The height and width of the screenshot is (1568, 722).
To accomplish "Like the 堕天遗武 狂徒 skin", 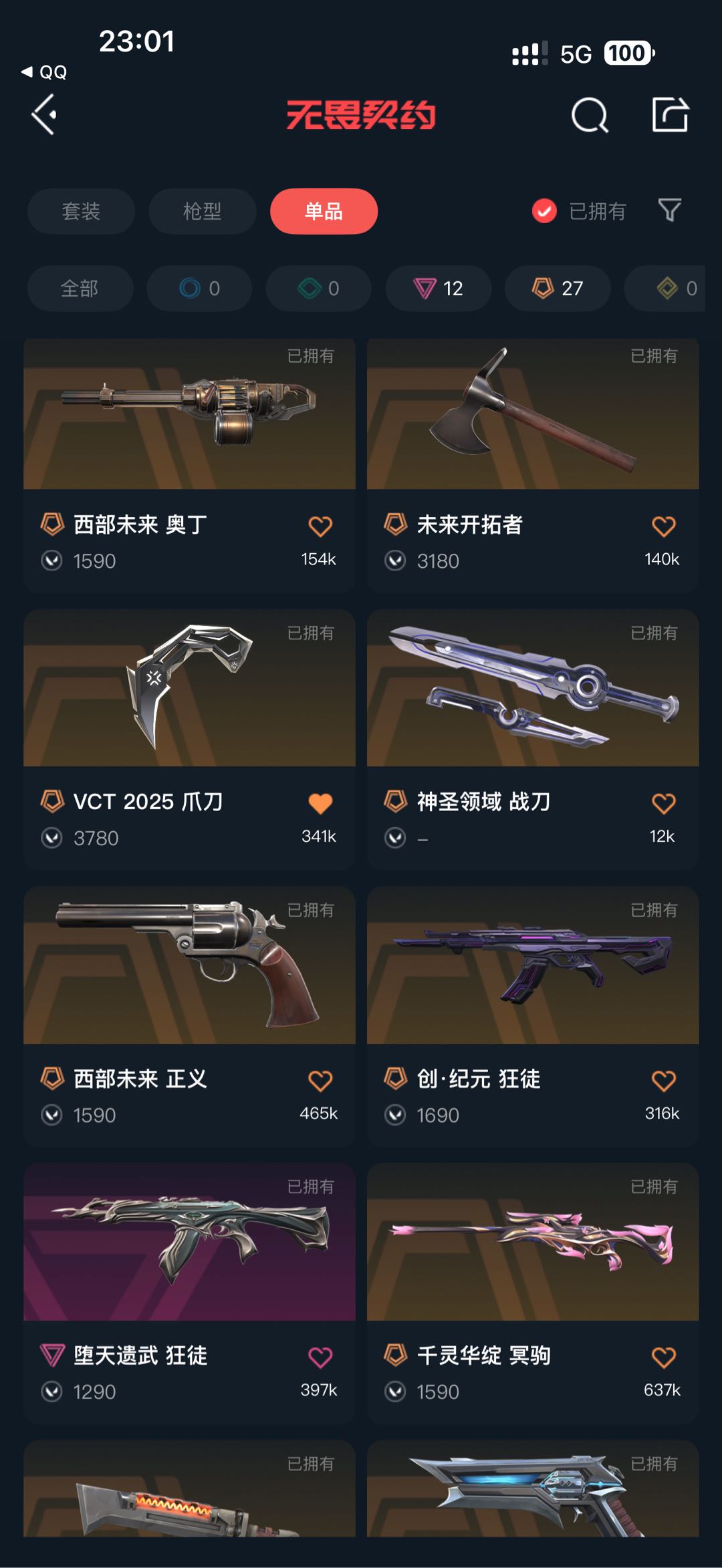I will (320, 1357).
